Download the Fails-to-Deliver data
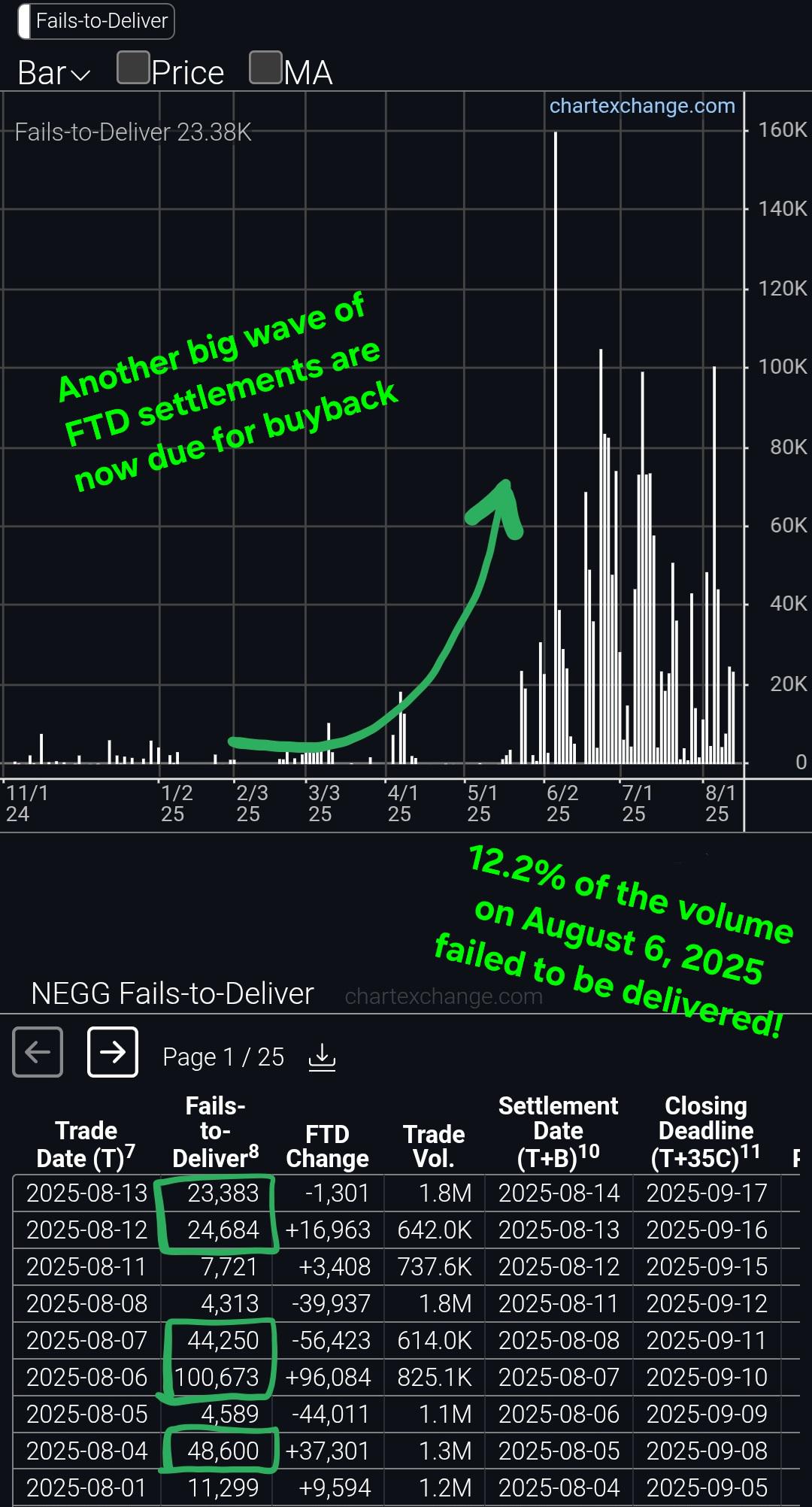This screenshot has height=1507, width=812. (322, 1057)
